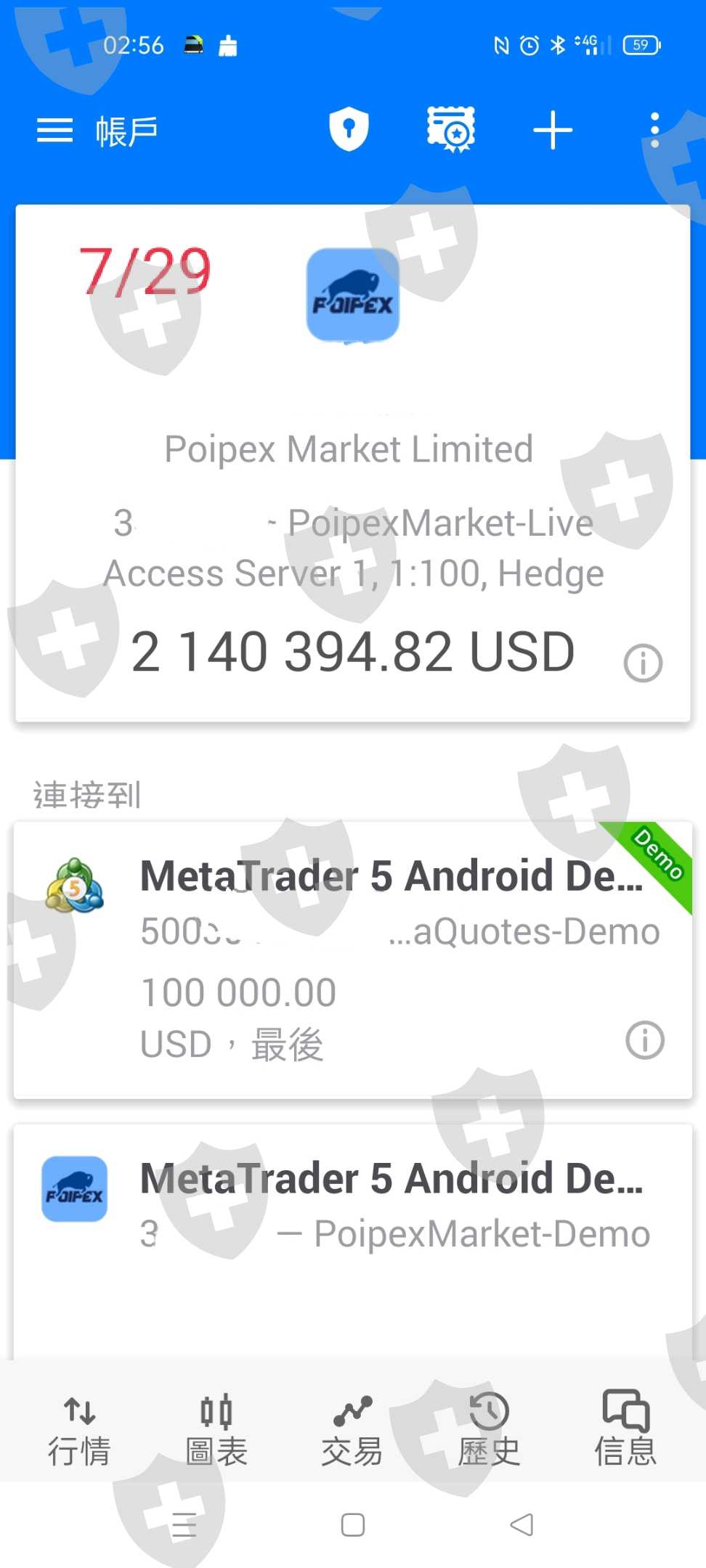
Task: Select the PoipexMarket-Demo account card
Action: pos(353,1241)
